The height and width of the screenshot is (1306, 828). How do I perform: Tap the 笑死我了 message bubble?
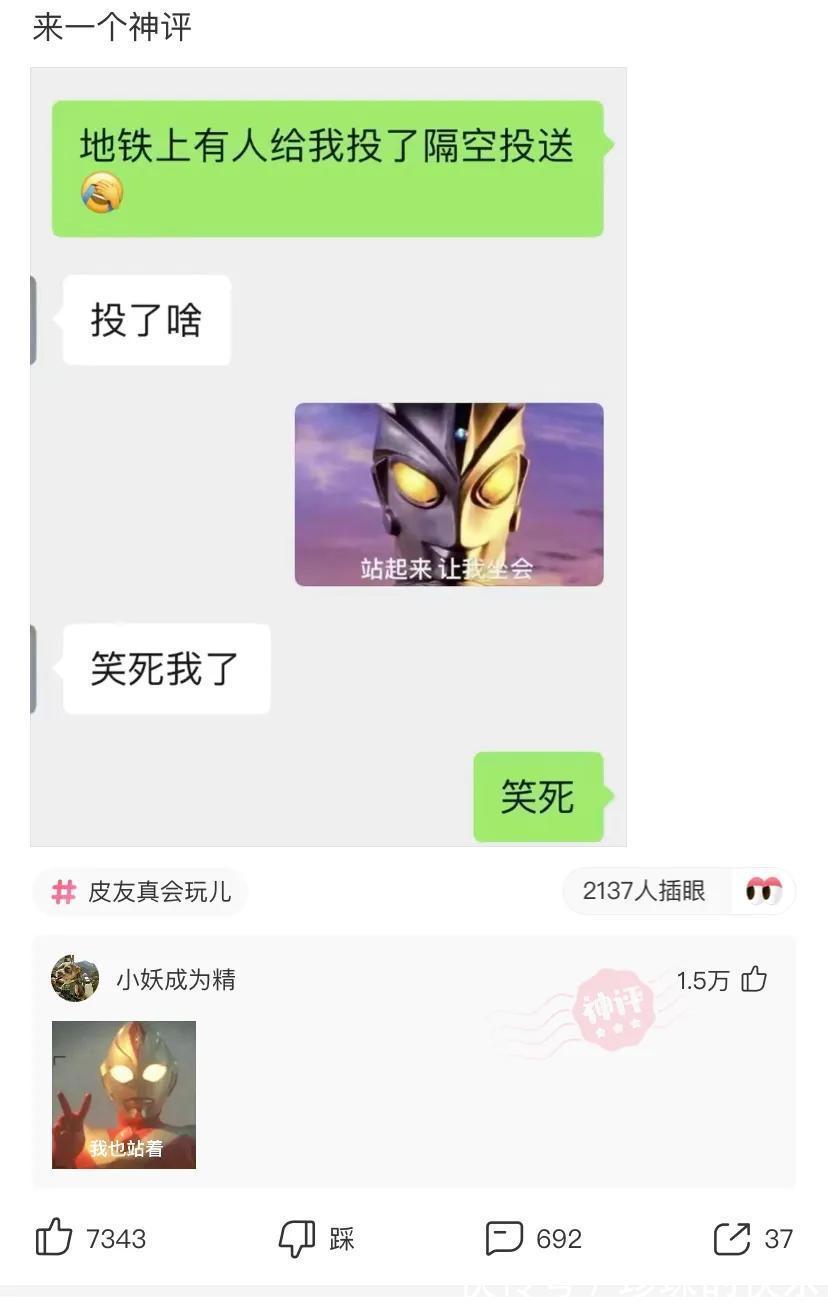(x=165, y=669)
